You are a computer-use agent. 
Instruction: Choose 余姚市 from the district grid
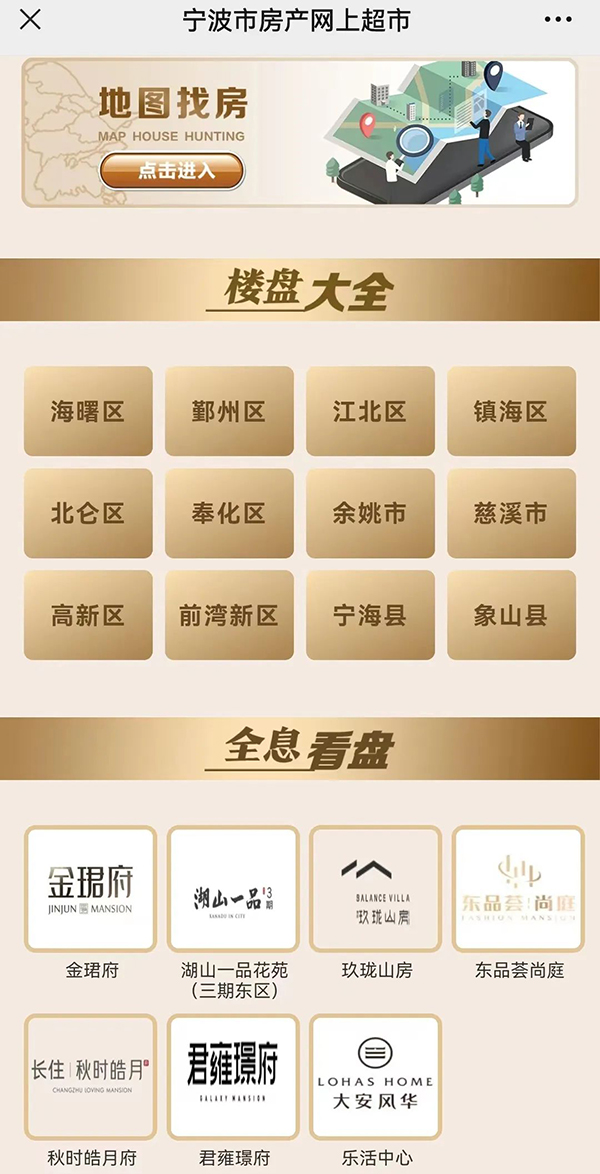(370, 513)
